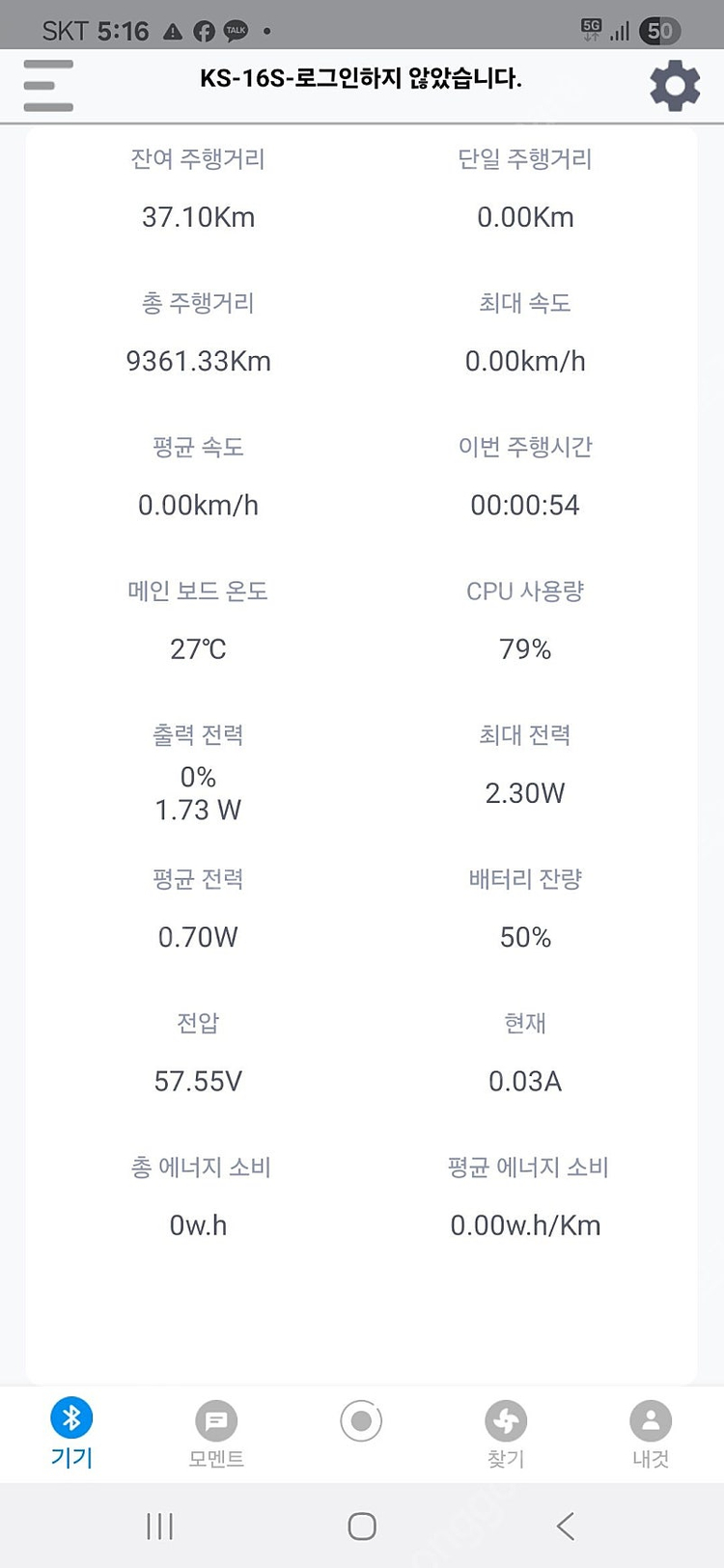The width and height of the screenshot is (724, 1568).
Task: Tap the chat bubble icon above 모멘트
Action: pos(216,1419)
